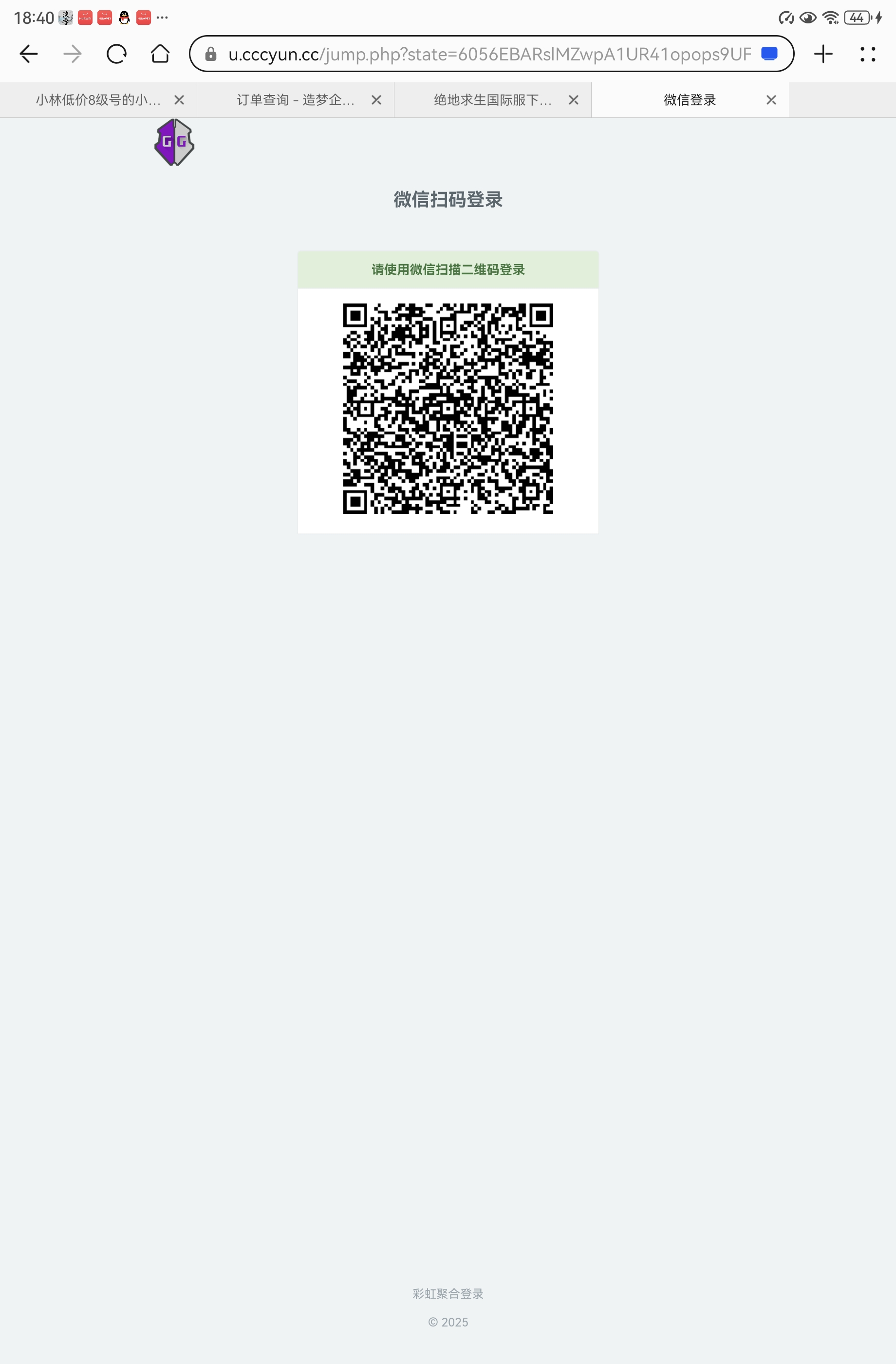Switch to the 绝地求生国际服 tab

pyautogui.click(x=493, y=100)
